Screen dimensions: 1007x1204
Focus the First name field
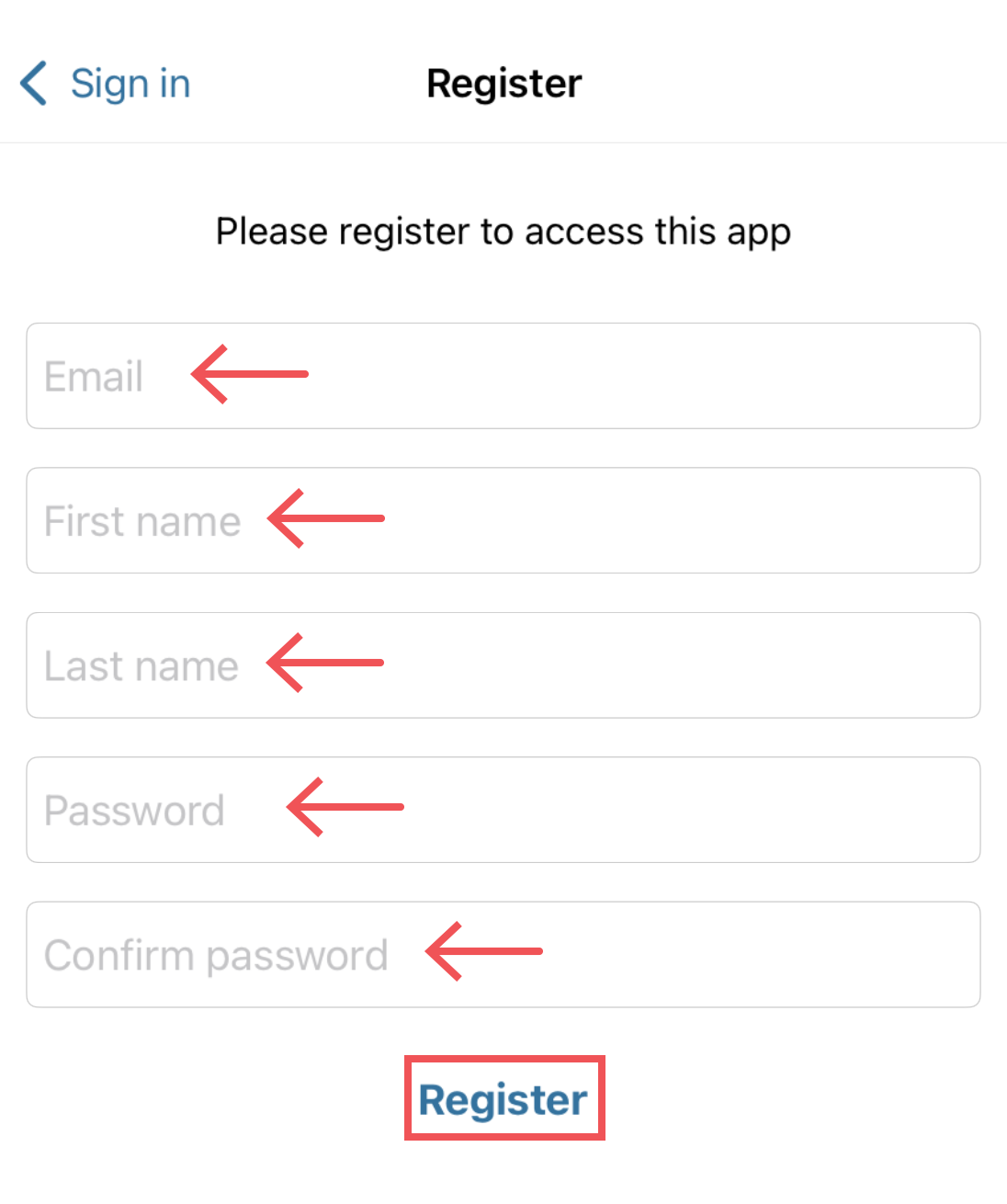tap(503, 520)
